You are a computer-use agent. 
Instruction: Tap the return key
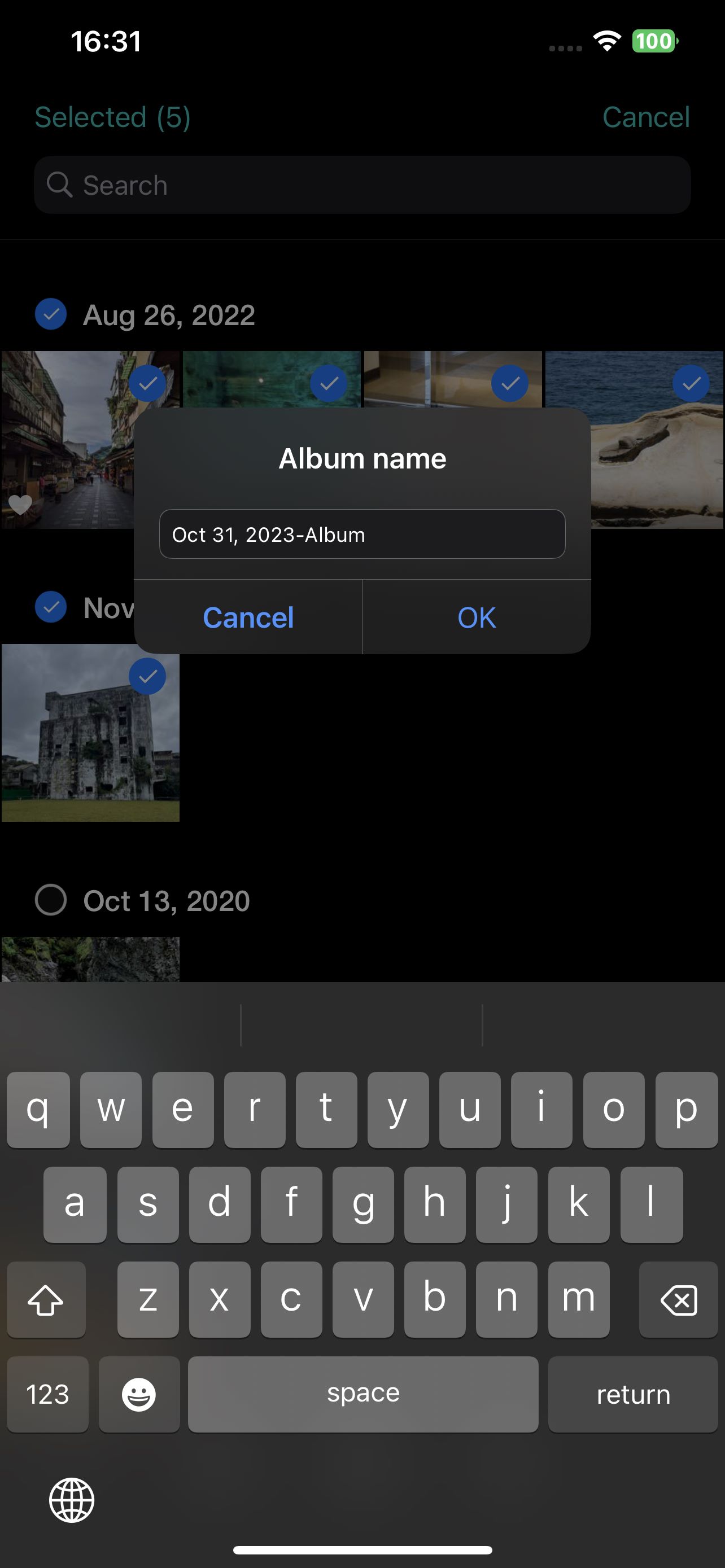tap(632, 1394)
